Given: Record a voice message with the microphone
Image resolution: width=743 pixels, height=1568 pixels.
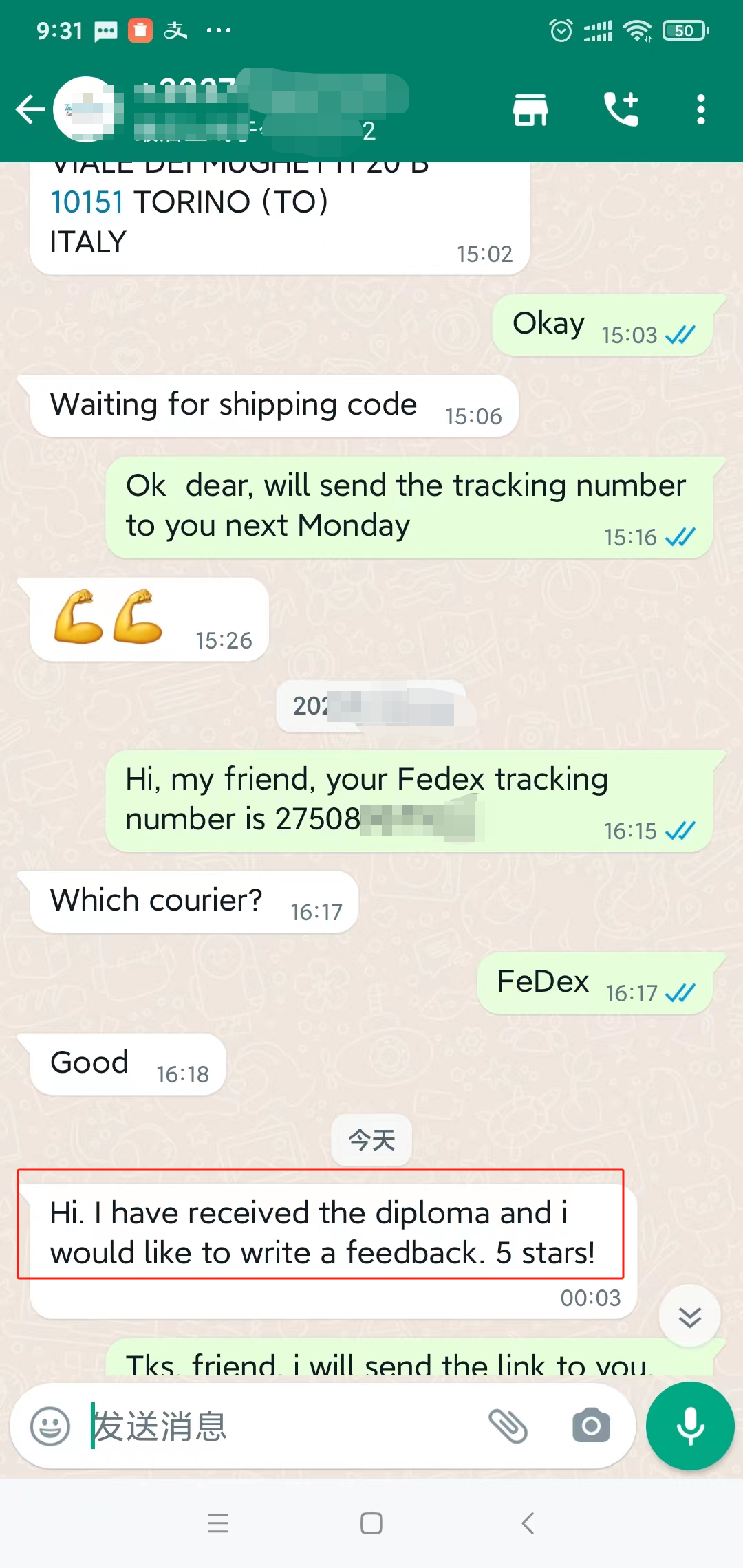Looking at the screenshot, I should [690, 1426].
